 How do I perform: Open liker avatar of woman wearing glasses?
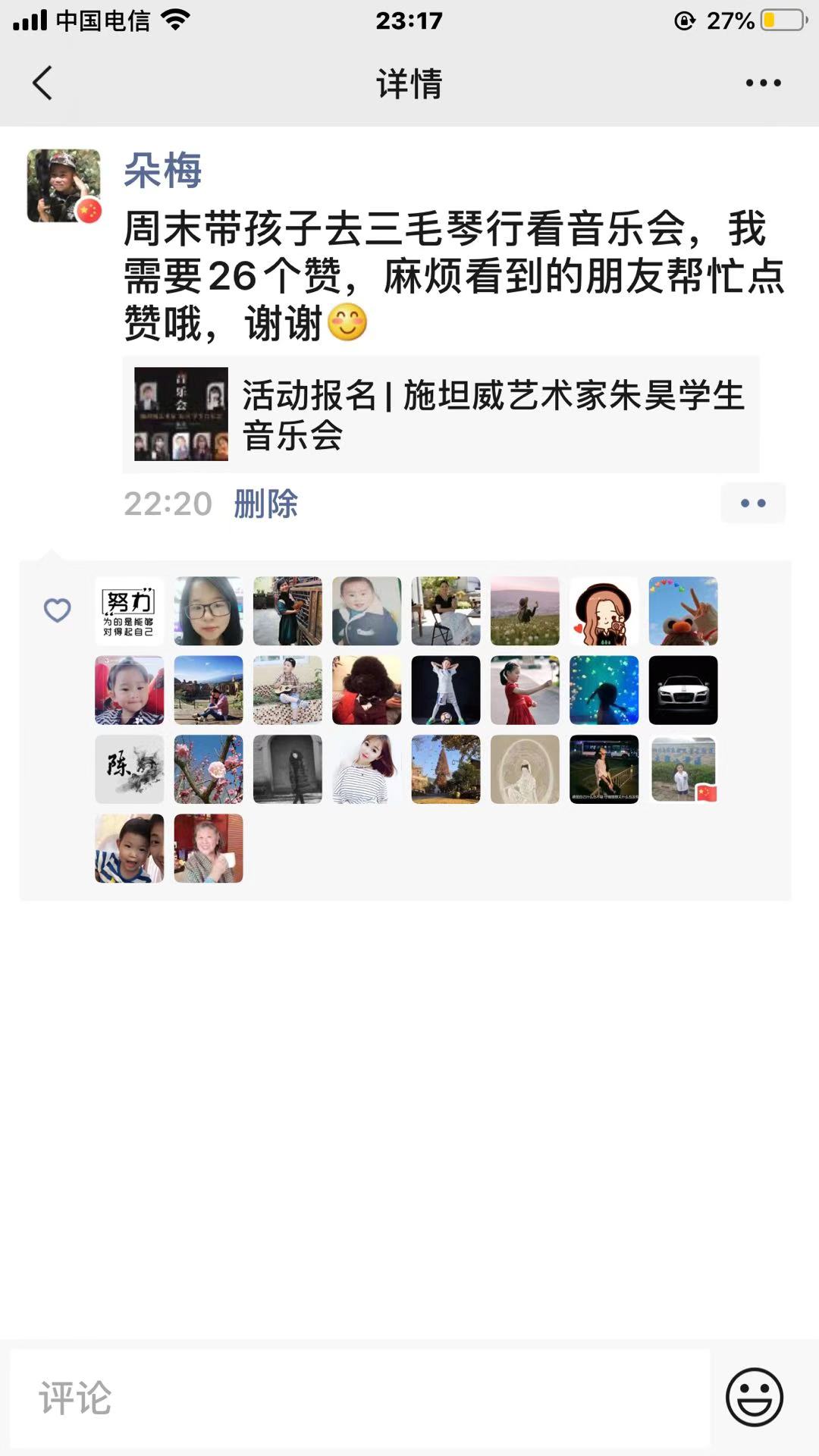[x=209, y=611]
